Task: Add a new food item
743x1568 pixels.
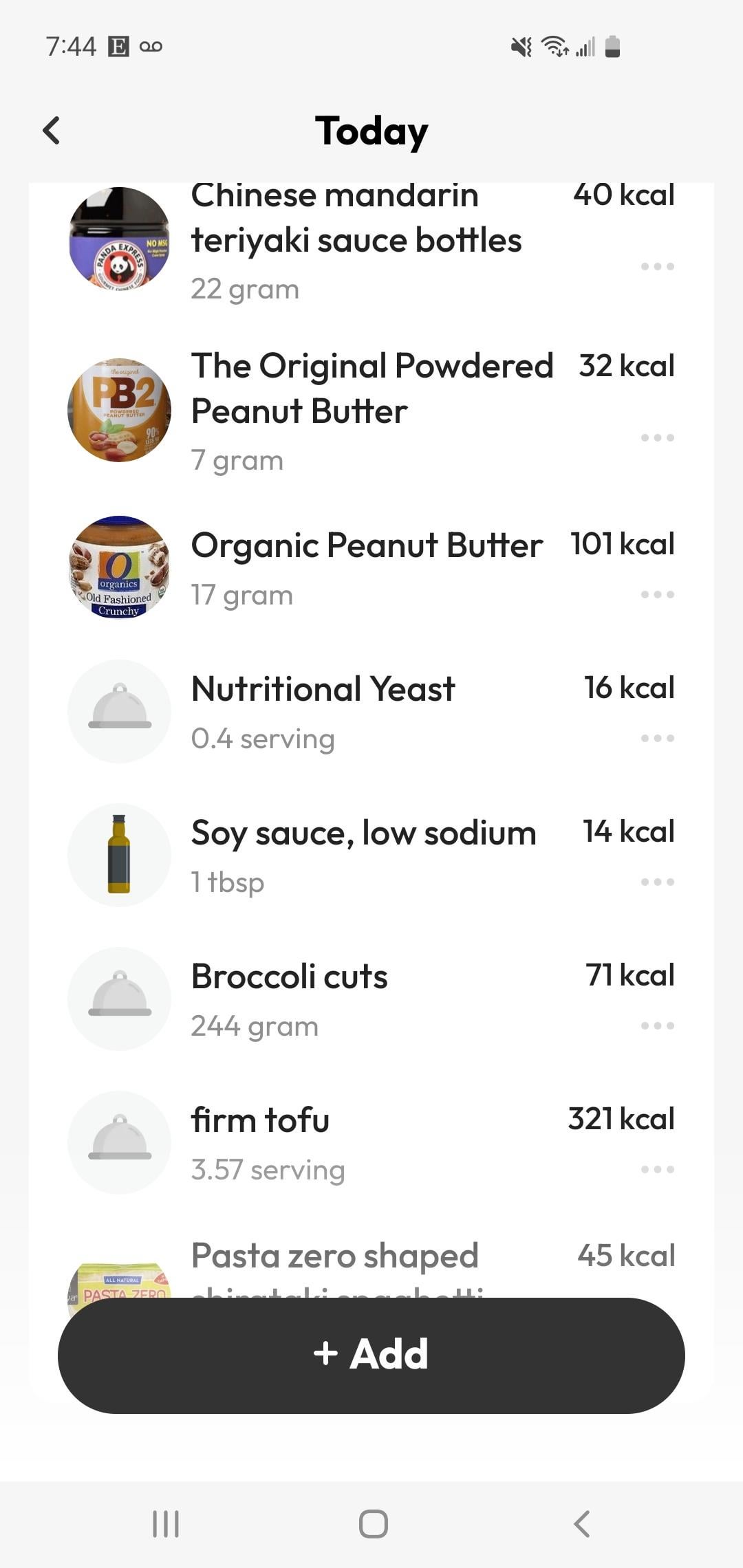Action: pos(371,1355)
